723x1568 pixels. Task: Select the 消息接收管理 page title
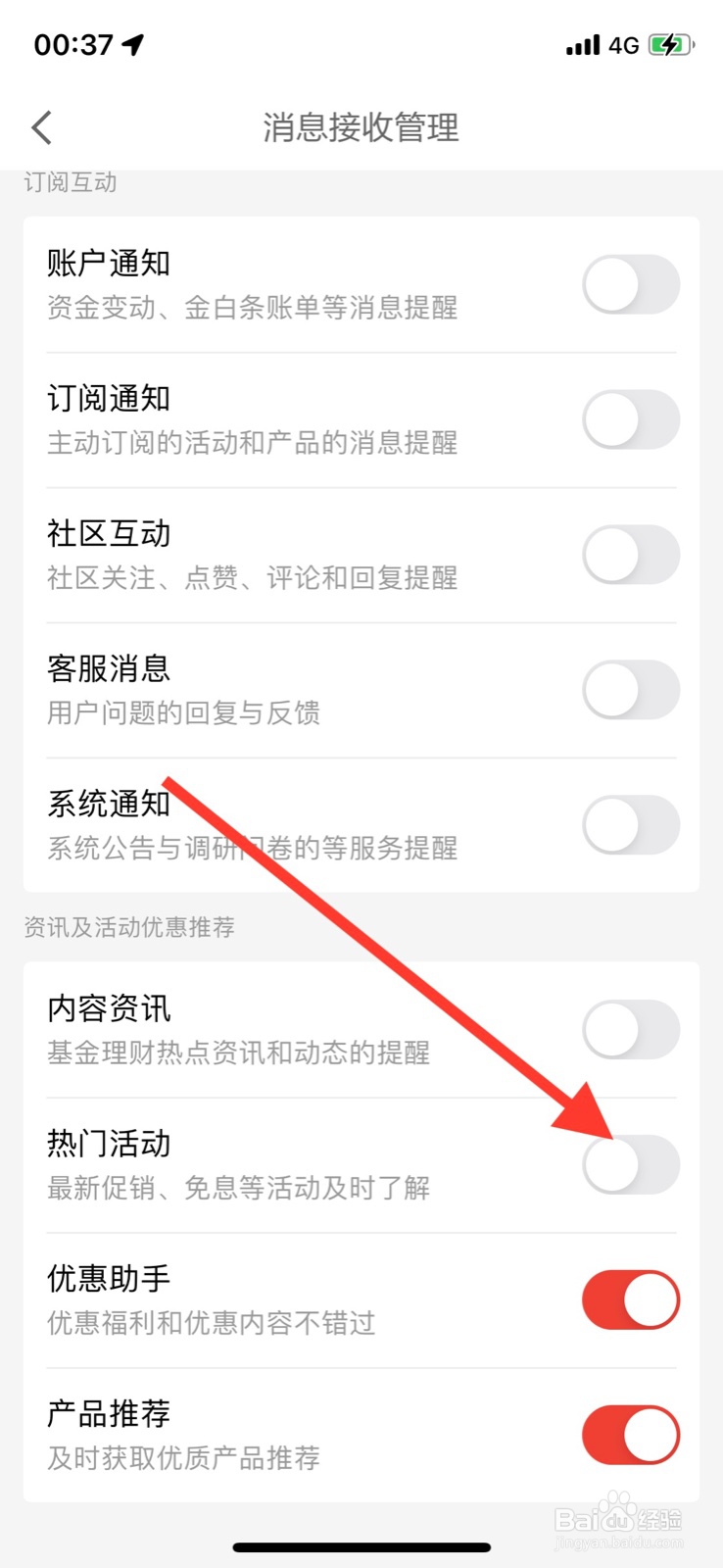(x=361, y=127)
